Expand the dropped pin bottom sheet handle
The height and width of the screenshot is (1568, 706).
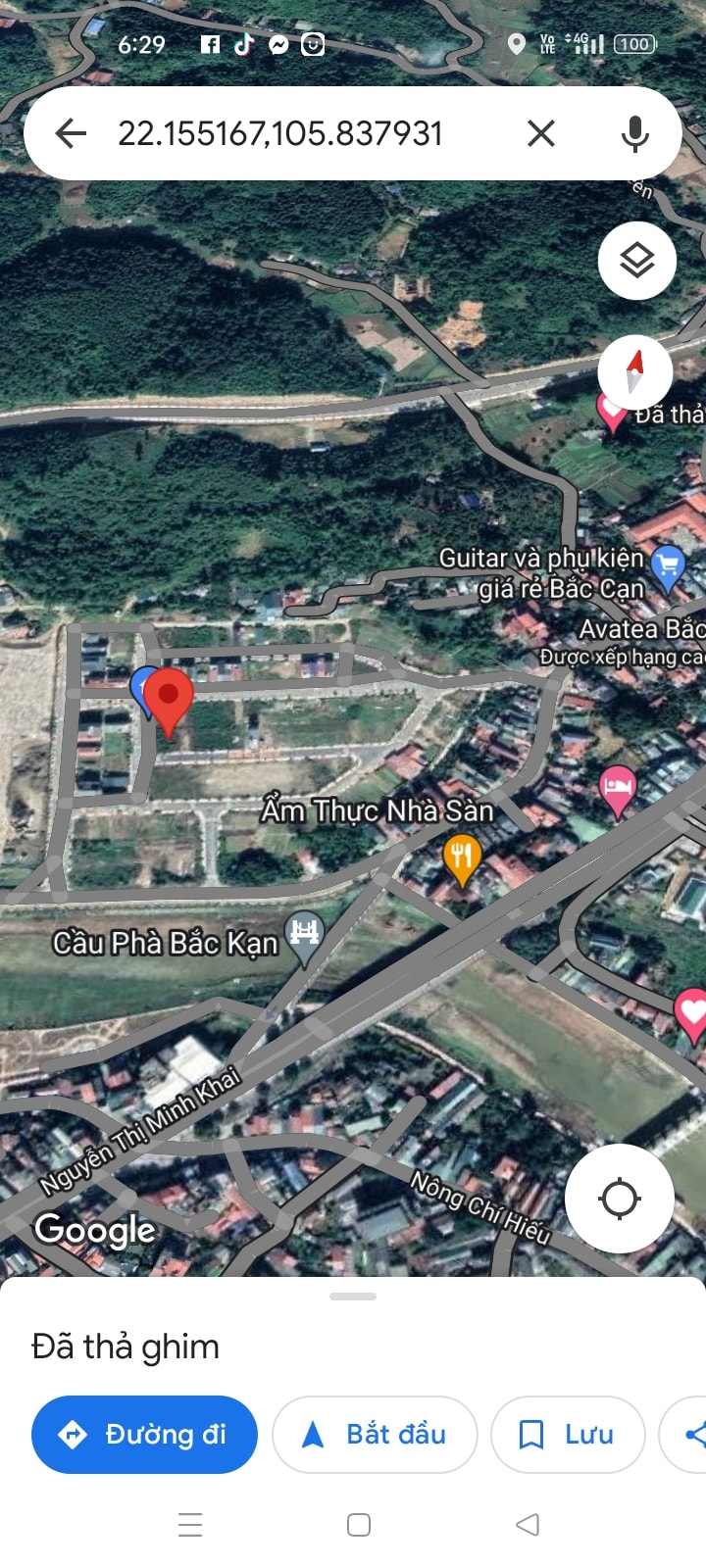(x=353, y=1297)
